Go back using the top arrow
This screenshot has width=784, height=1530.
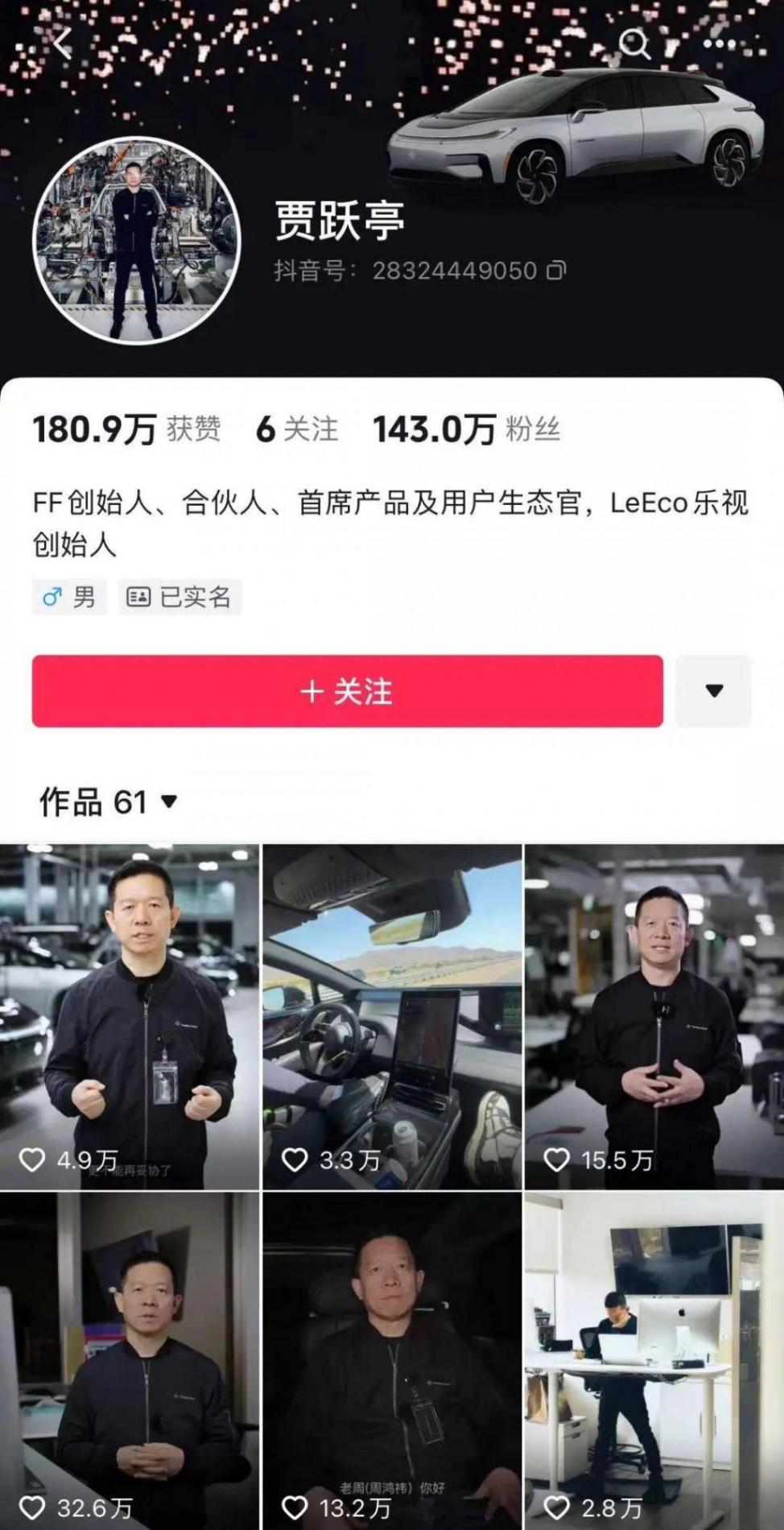(x=63, y=44)
